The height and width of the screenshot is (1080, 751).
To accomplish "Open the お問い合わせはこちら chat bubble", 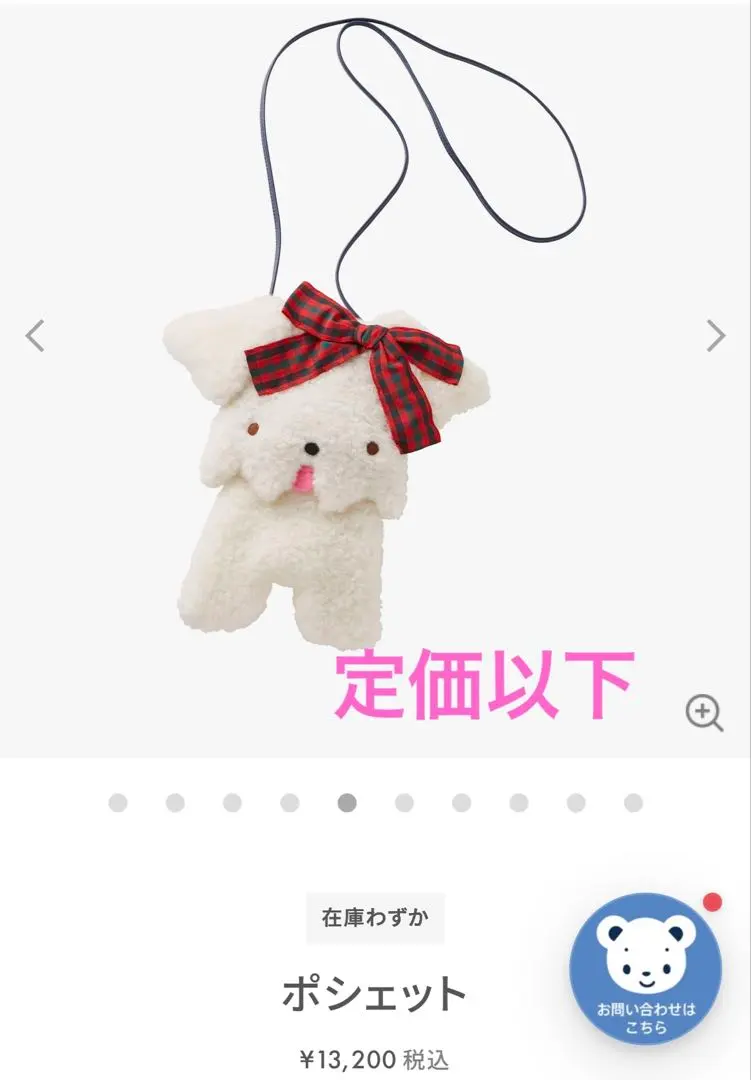I will (645, 966).
